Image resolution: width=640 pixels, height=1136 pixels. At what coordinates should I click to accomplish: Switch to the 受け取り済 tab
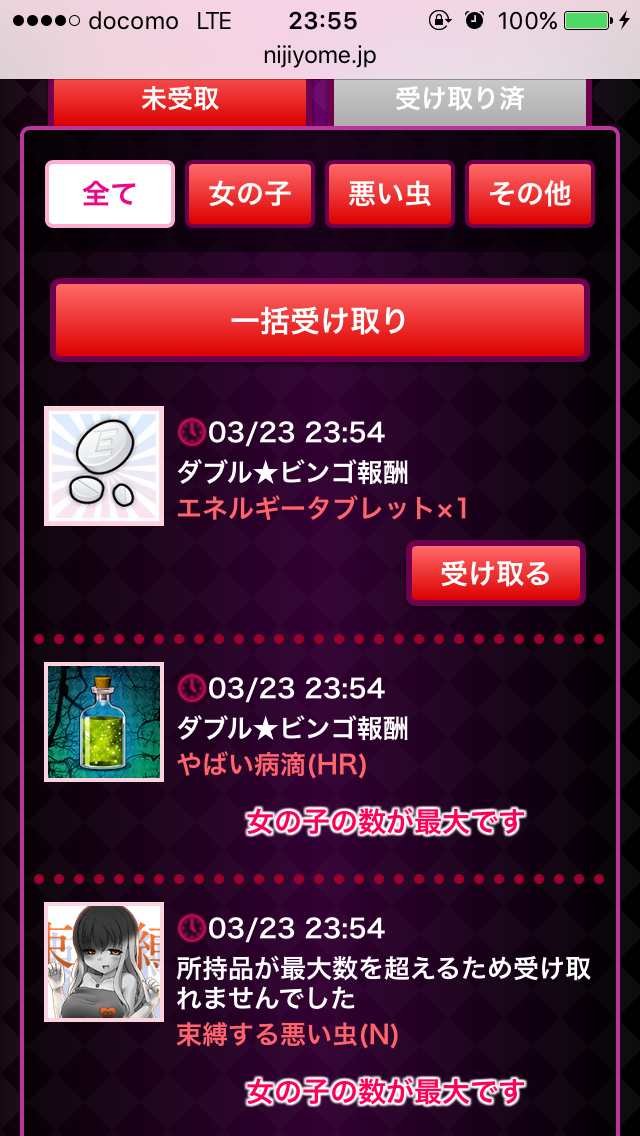tap(459, 101)
